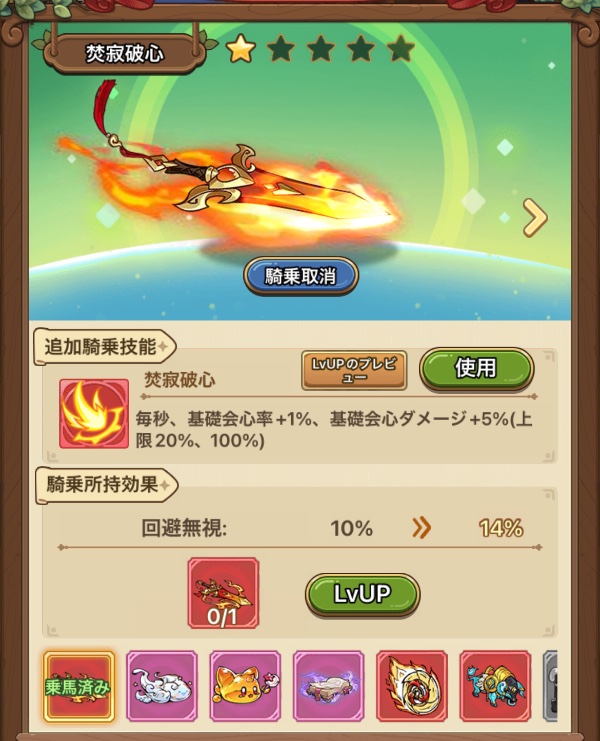The height and width of the screenshot is (741, 600).
Task: Select the flaming wheel mount
Action: [411, 686]
